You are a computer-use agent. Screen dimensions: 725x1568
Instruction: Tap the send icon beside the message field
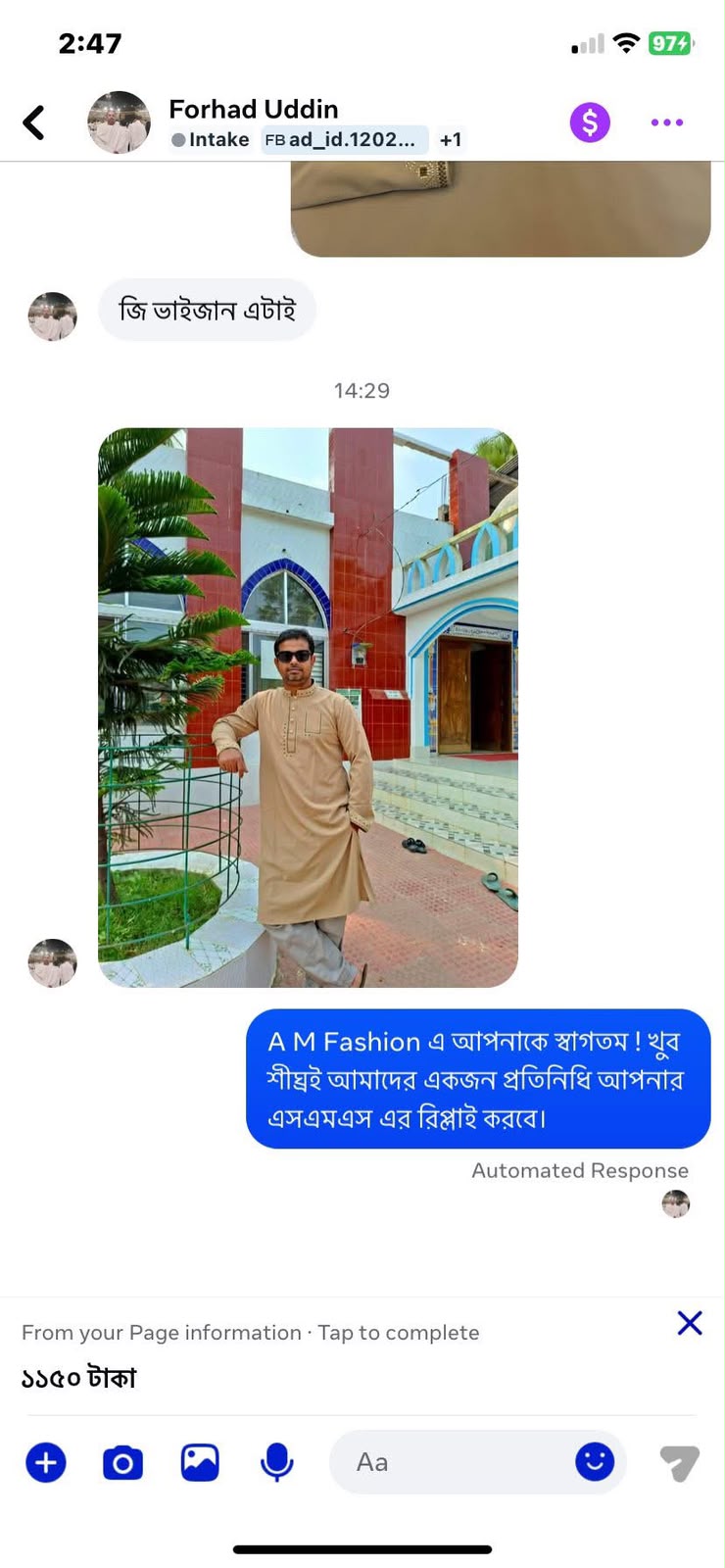[679, 1463]
